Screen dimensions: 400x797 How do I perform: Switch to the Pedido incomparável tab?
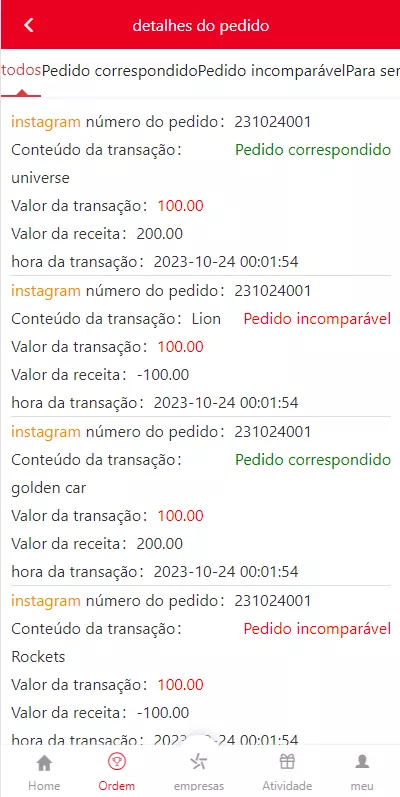point(272,71)
